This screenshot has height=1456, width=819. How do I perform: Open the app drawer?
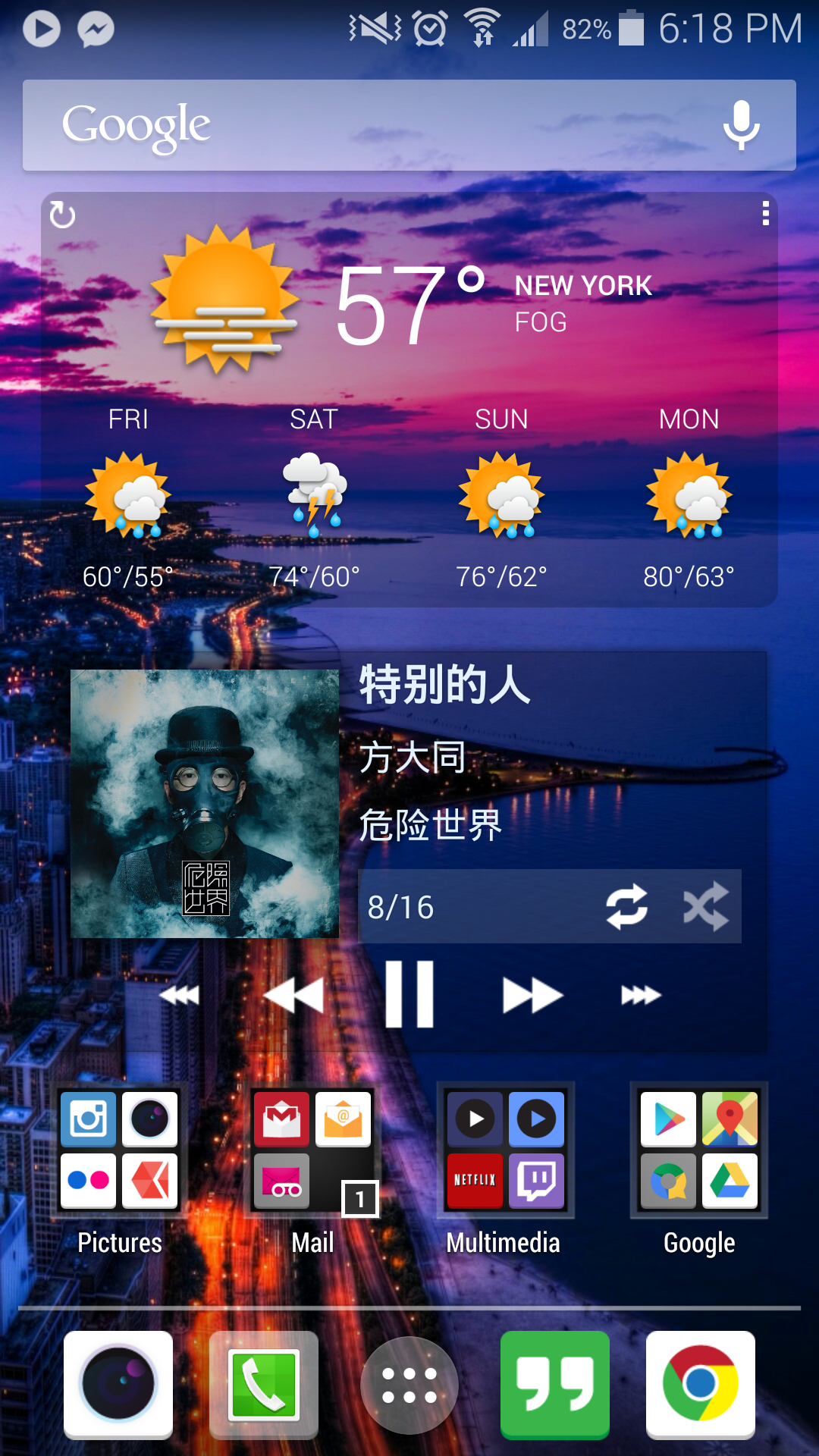tap(409, 1385)
